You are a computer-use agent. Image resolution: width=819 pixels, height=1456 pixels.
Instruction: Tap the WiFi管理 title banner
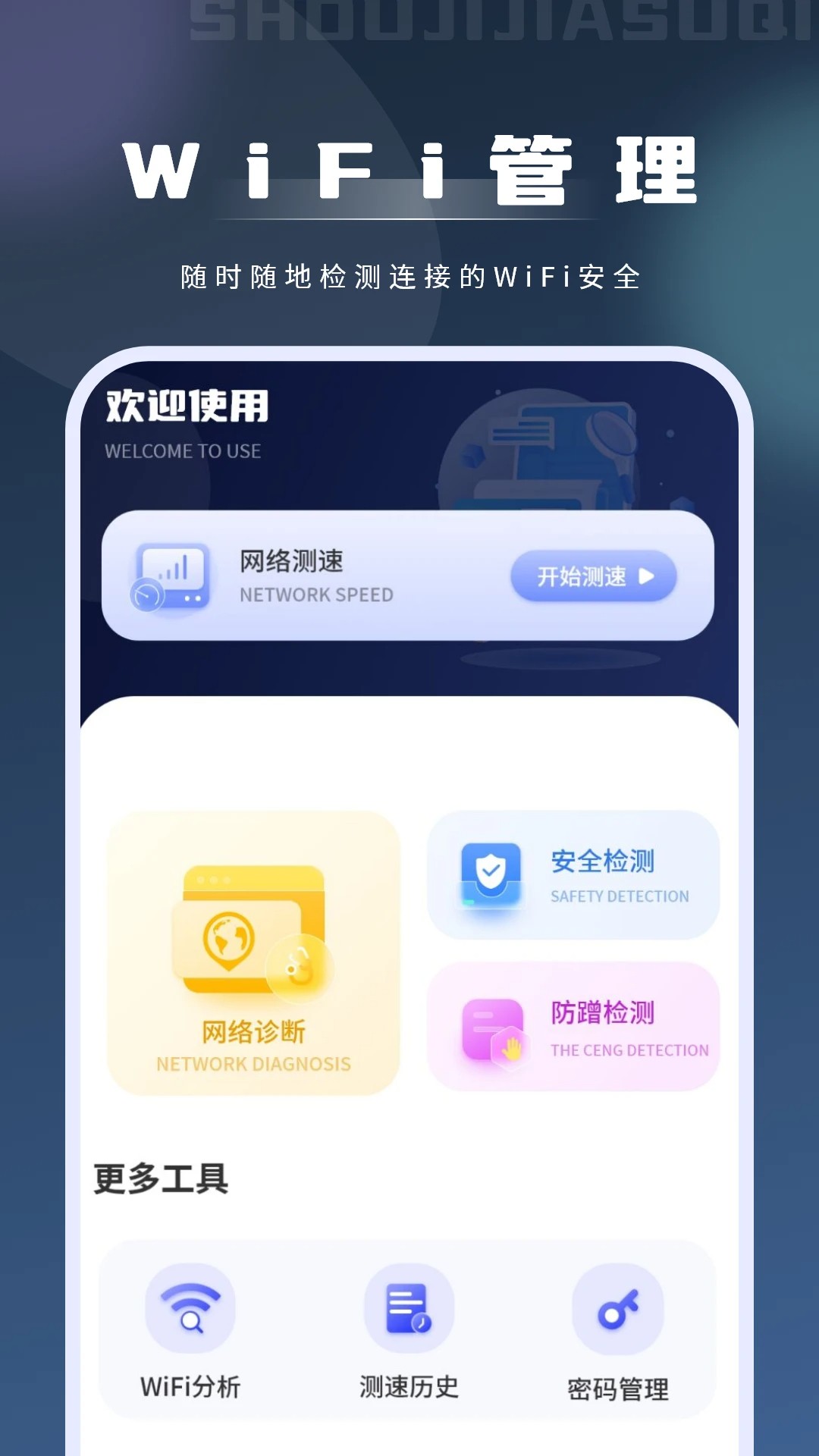[409, 168]
